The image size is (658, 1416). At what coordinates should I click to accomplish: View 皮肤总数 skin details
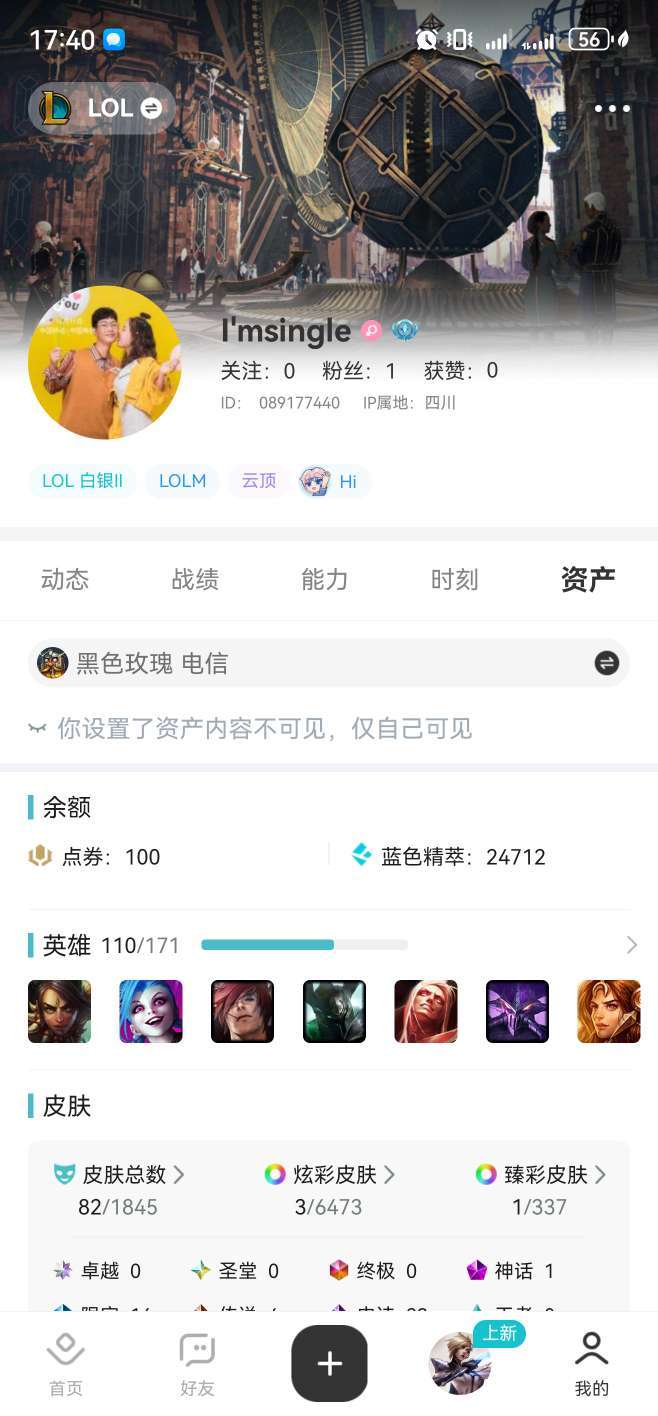(120, 1175)
